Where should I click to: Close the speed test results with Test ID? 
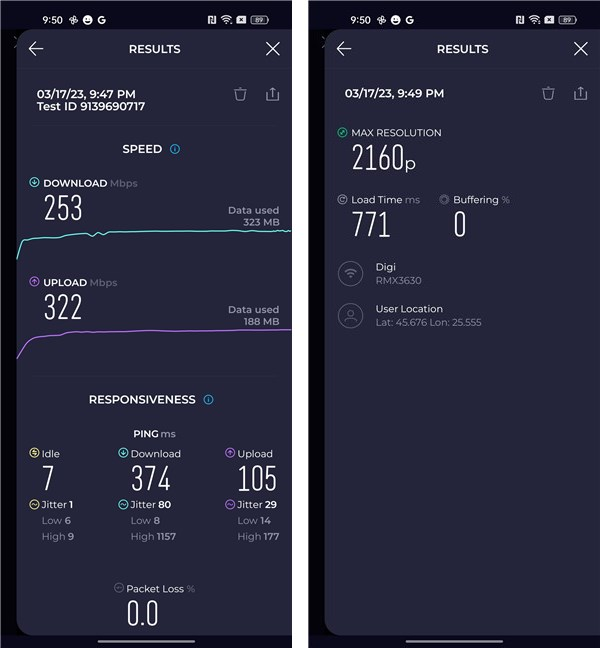(272, 49)
